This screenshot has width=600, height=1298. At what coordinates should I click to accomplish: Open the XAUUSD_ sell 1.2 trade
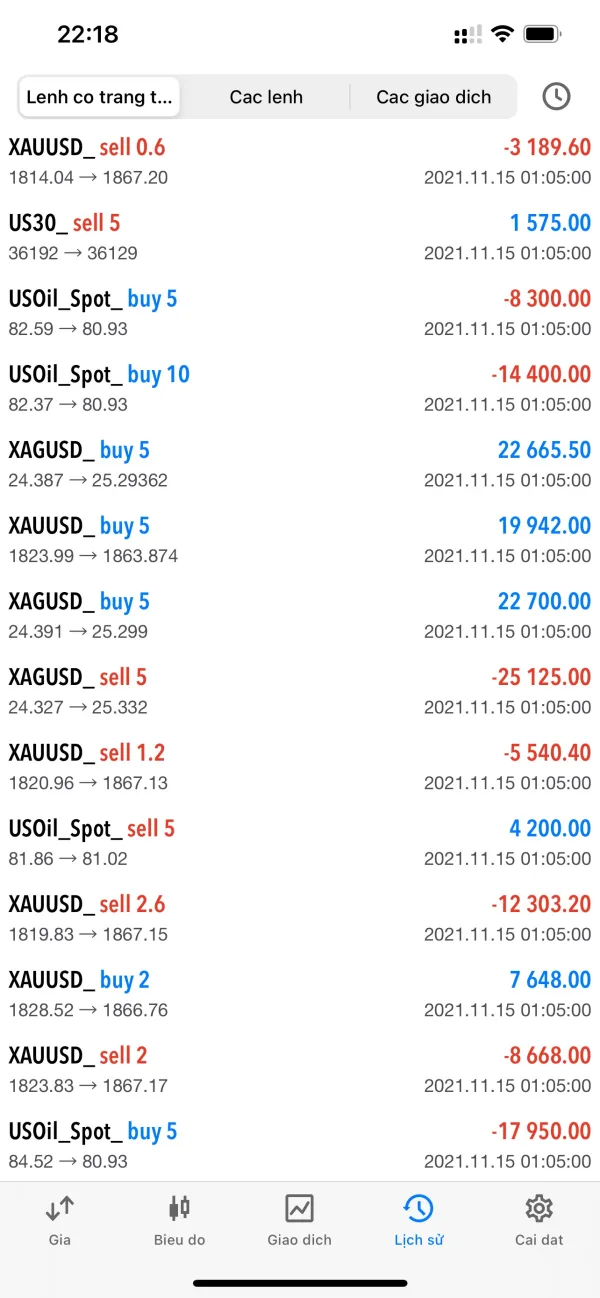coord(300,767)
